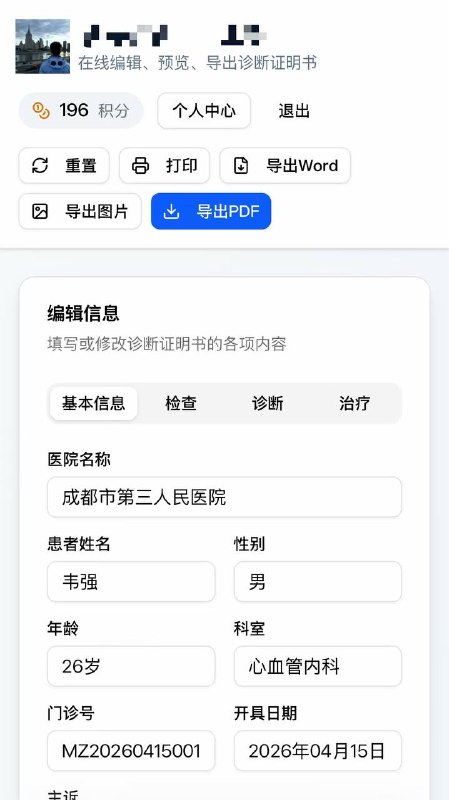Tap 导出图片 to export as image

tap(80, 211)
